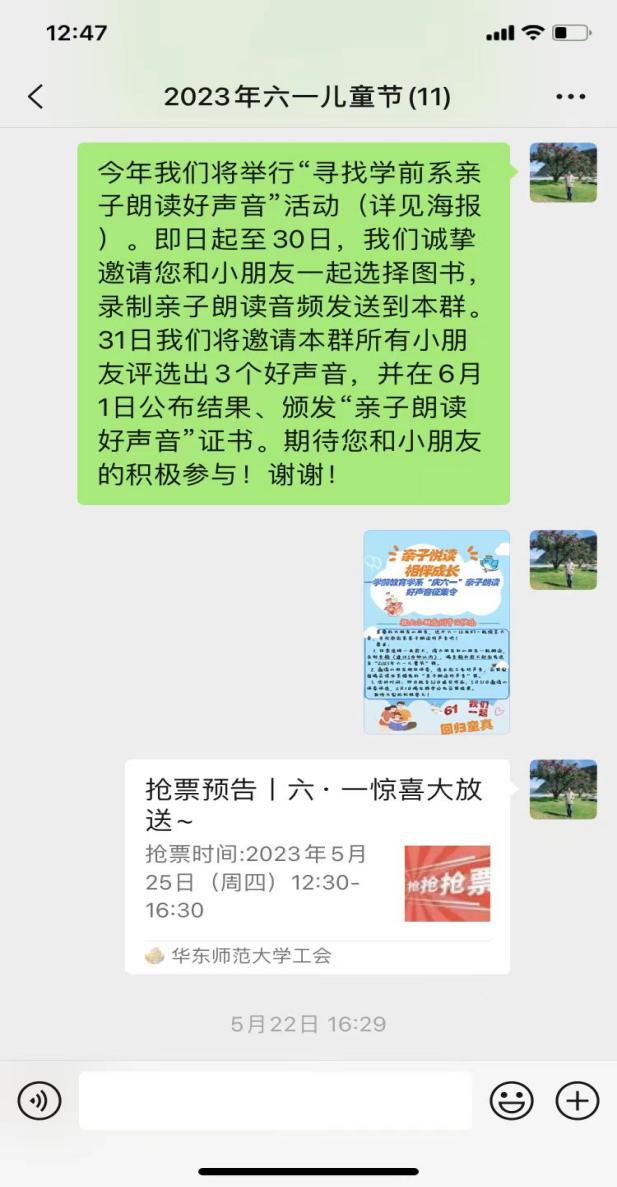
Task: Open the plus attachment menu
Action: coord(577,1101)
